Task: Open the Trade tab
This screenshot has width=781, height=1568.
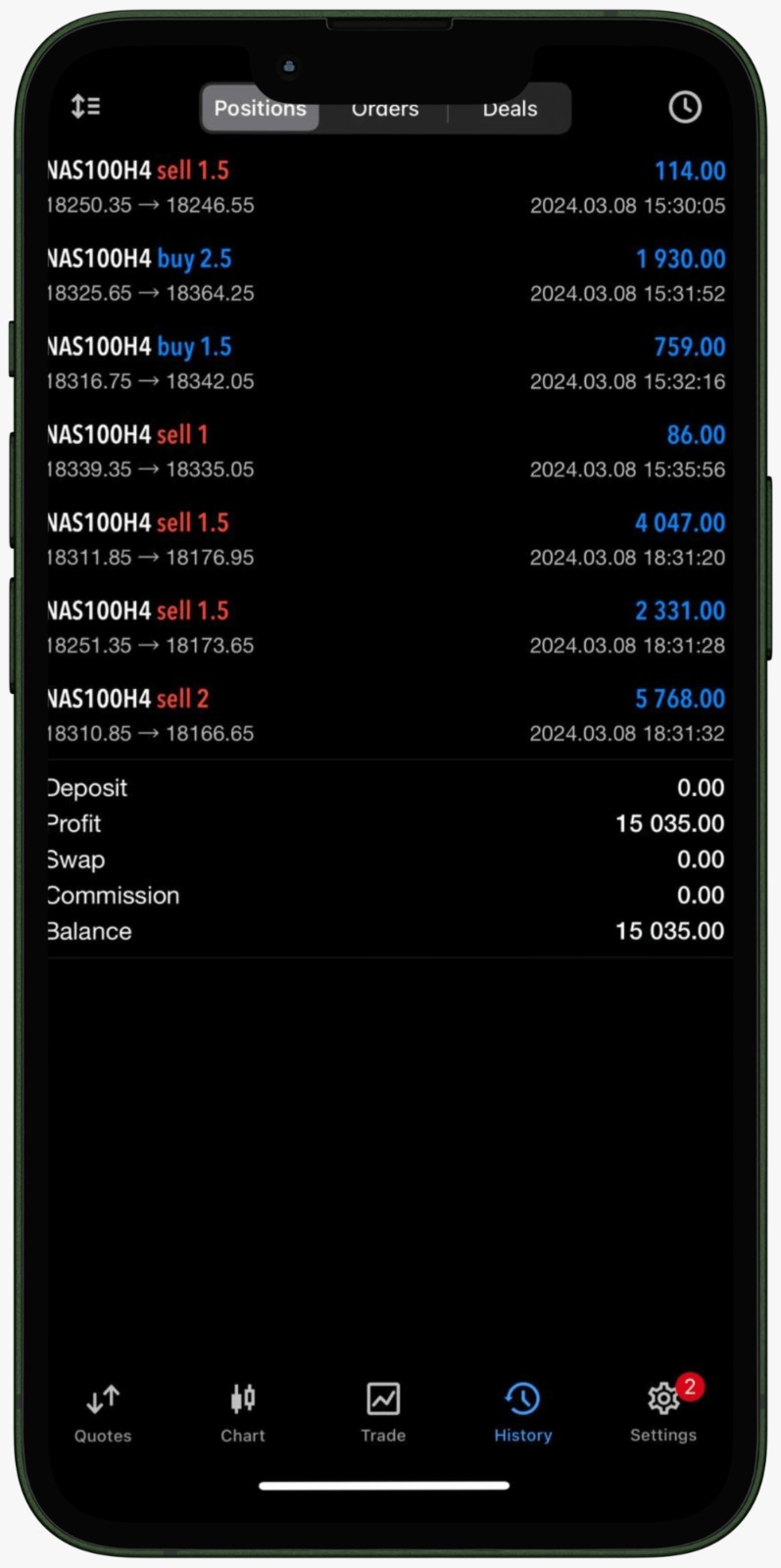Action: coord(383,1412)
